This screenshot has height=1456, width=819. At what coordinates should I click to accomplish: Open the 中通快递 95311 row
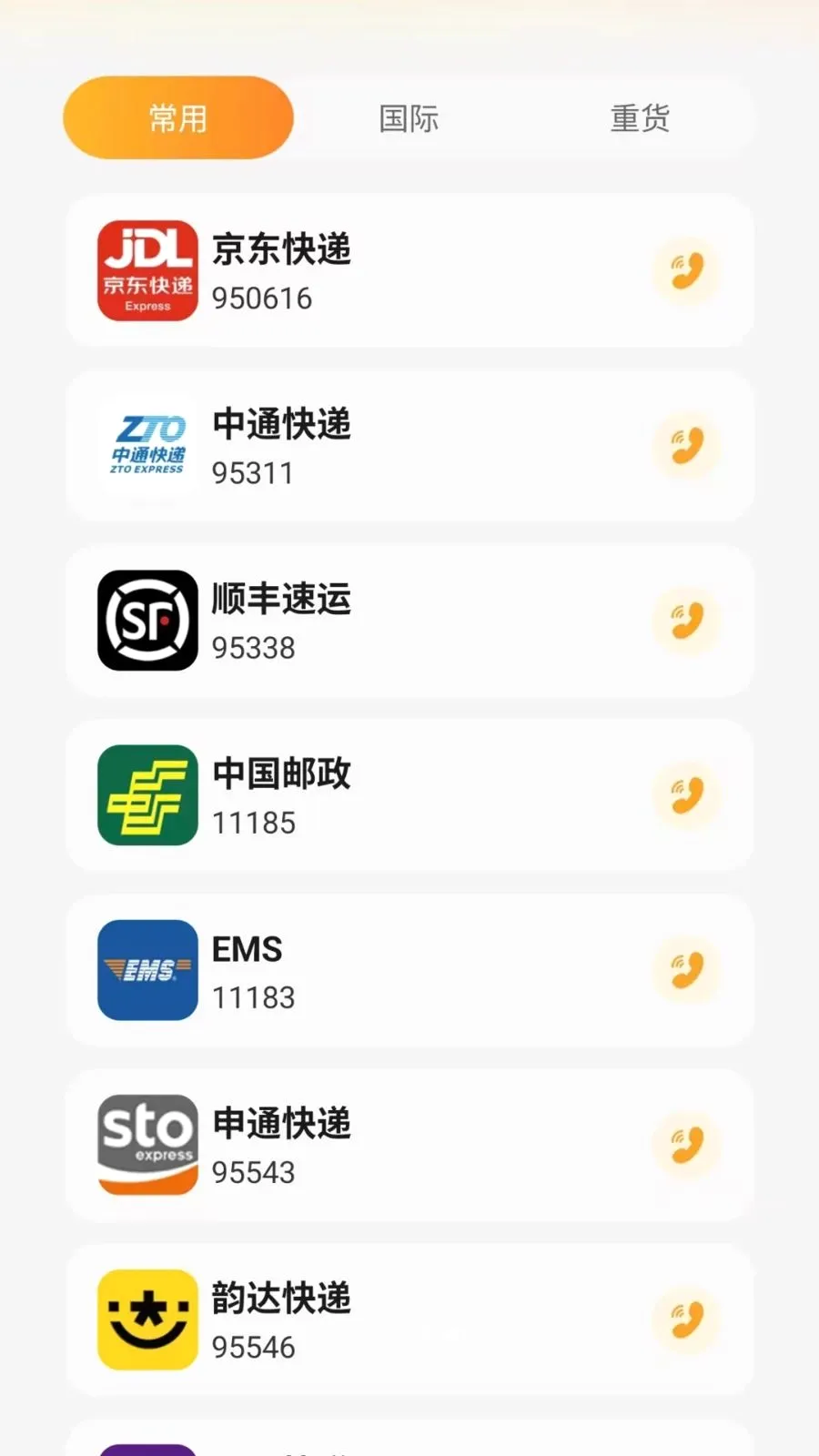[409, 445]
